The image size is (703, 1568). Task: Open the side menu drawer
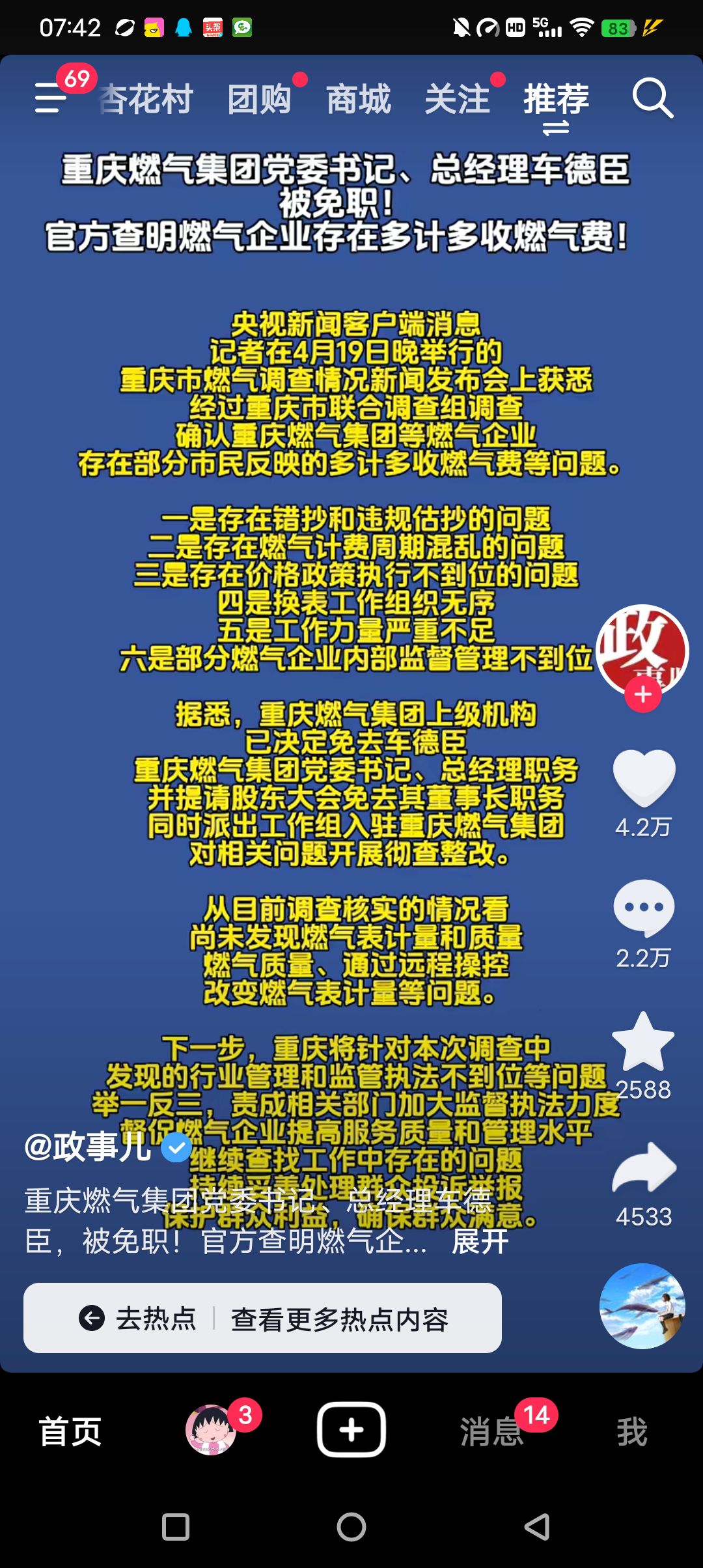click(51, 98)
